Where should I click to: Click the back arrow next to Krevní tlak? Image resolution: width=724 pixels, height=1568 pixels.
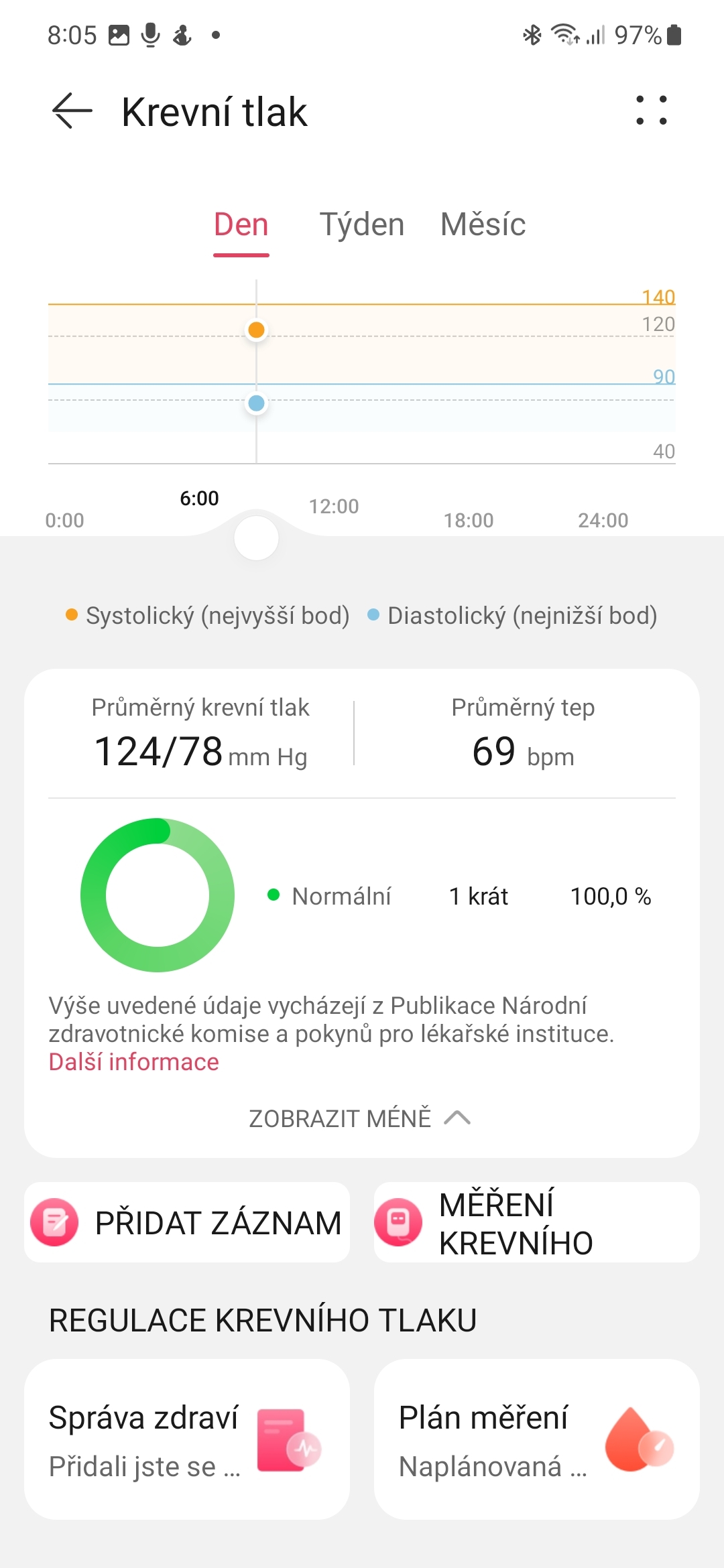pos(69,111)
